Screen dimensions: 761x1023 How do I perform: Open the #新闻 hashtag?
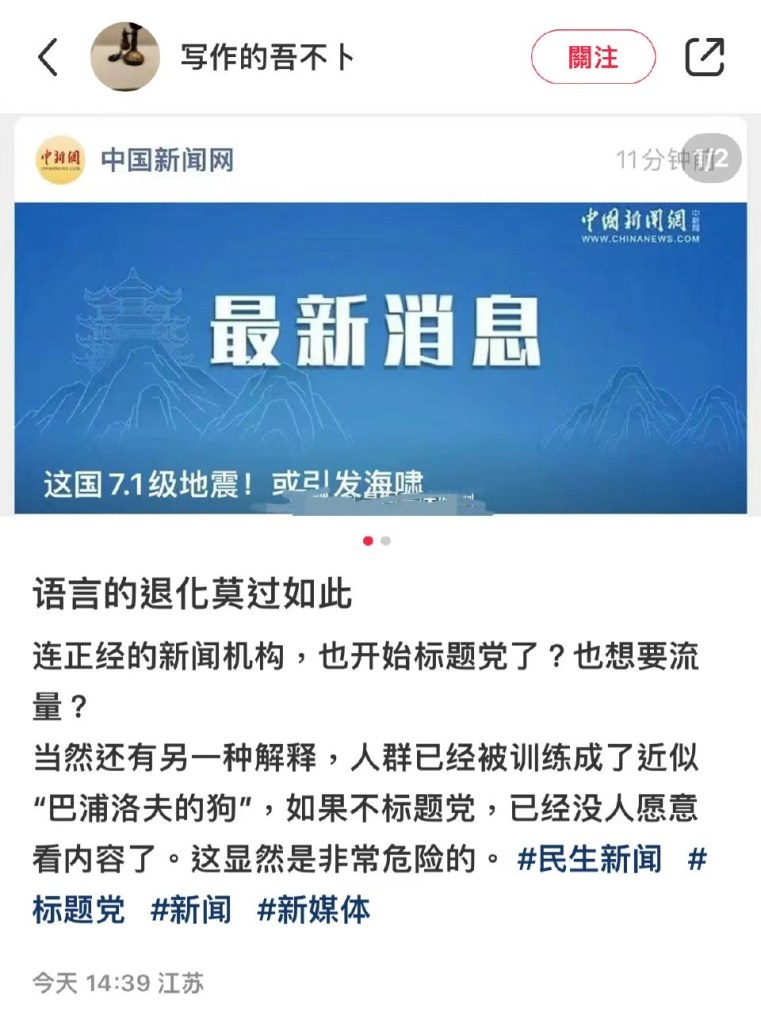tap(190, 909)
